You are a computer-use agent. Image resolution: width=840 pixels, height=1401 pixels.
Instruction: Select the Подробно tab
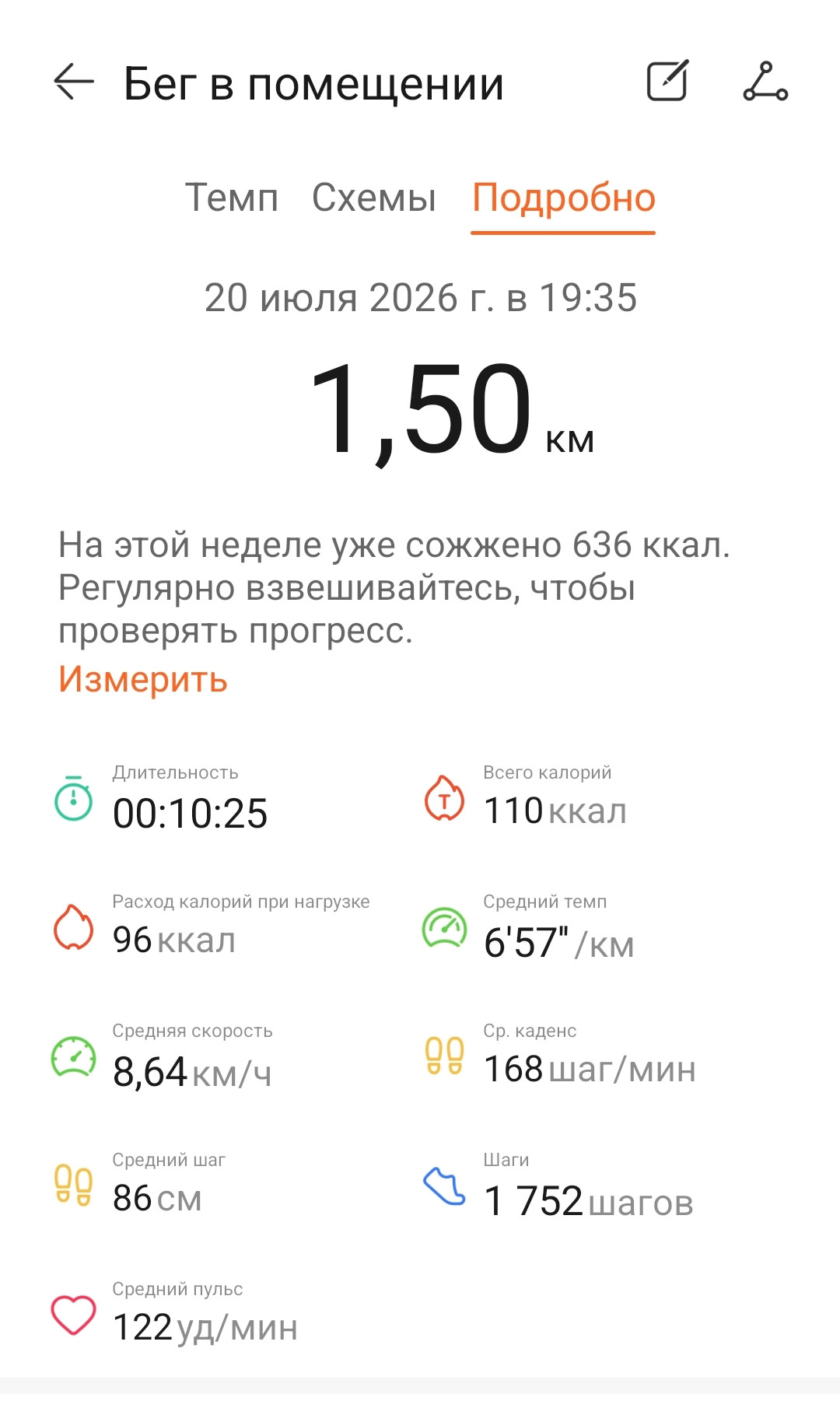point(564,199)
